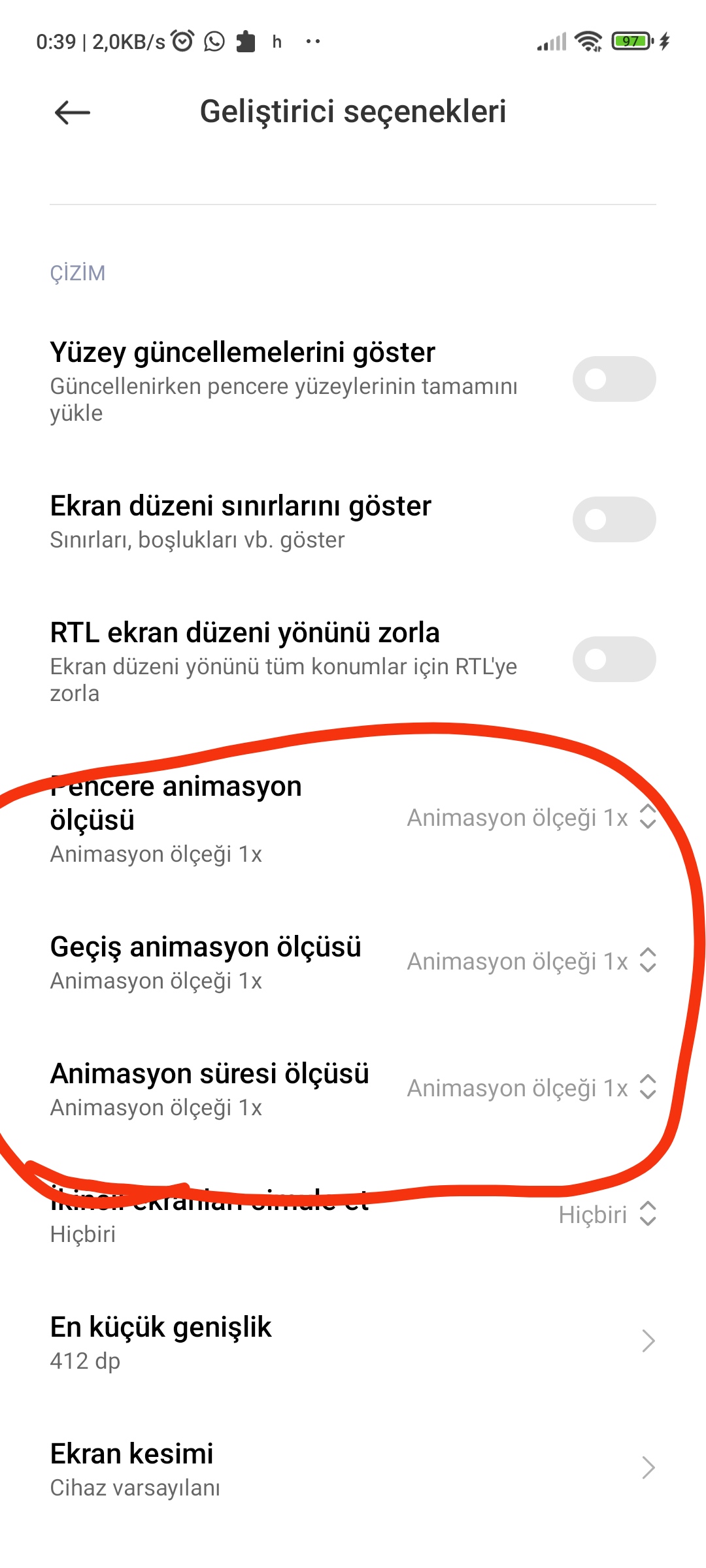Screen dimensions: 706x1568
Task: Turn on RTL ekran düzeni yönünü zorla
Action: point(614,659)
